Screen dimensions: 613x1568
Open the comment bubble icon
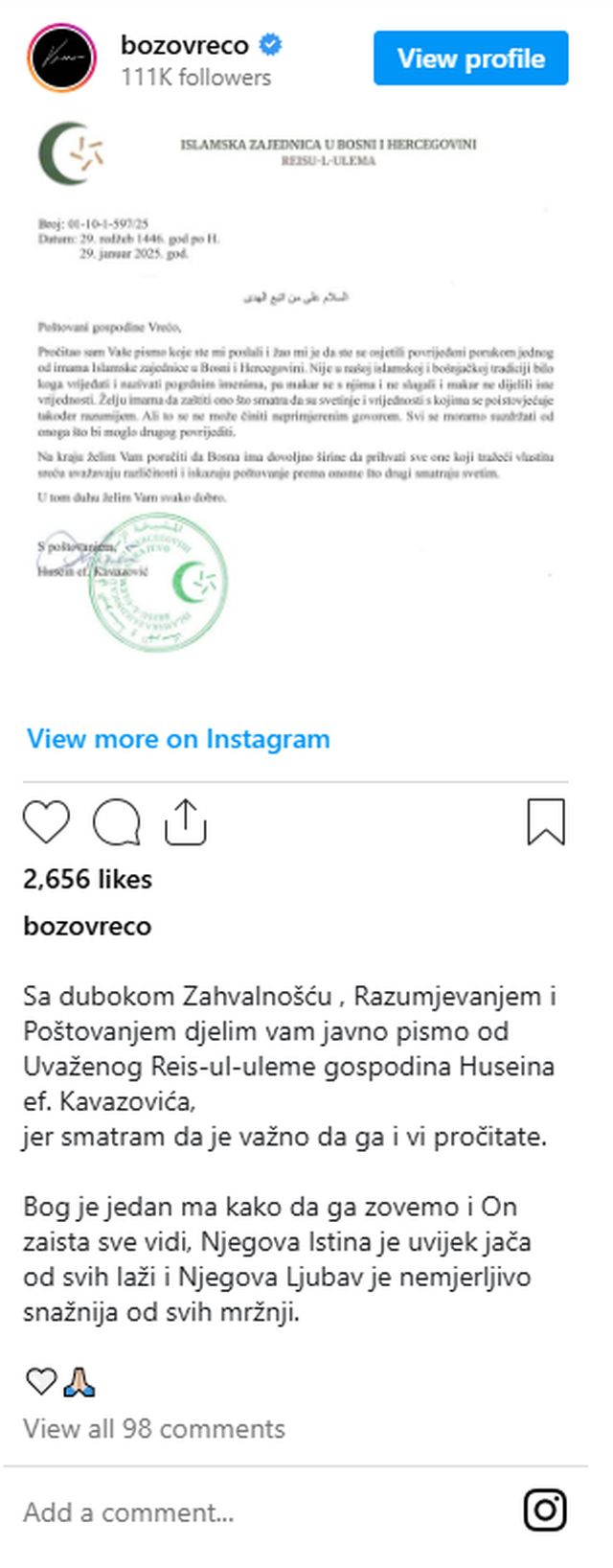pos(117,822)
